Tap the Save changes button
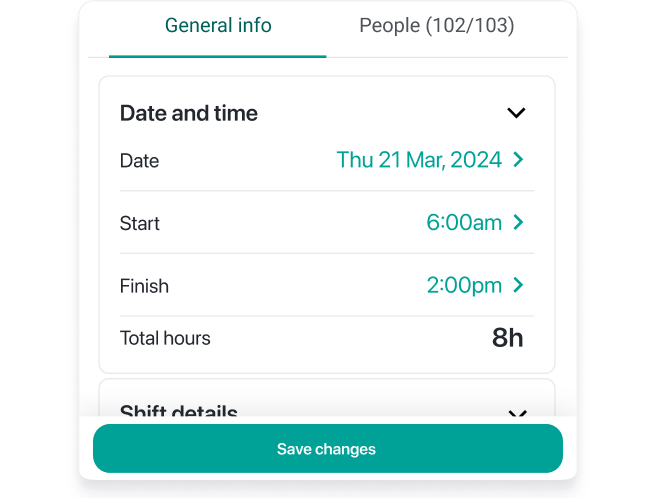The width and height of the screenshot is (654, 498). (327, 449)
